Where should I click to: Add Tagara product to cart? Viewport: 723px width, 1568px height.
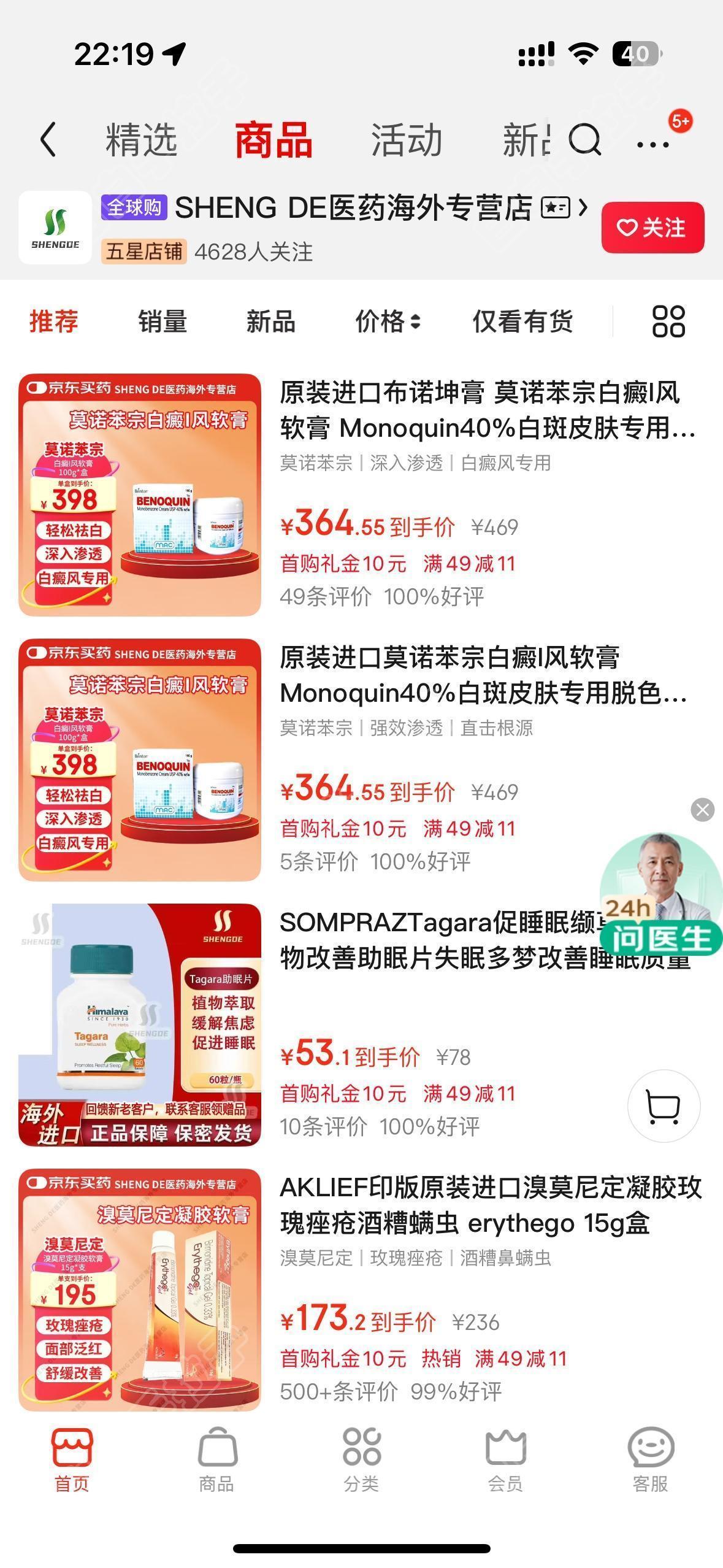tap(664, 1105)
